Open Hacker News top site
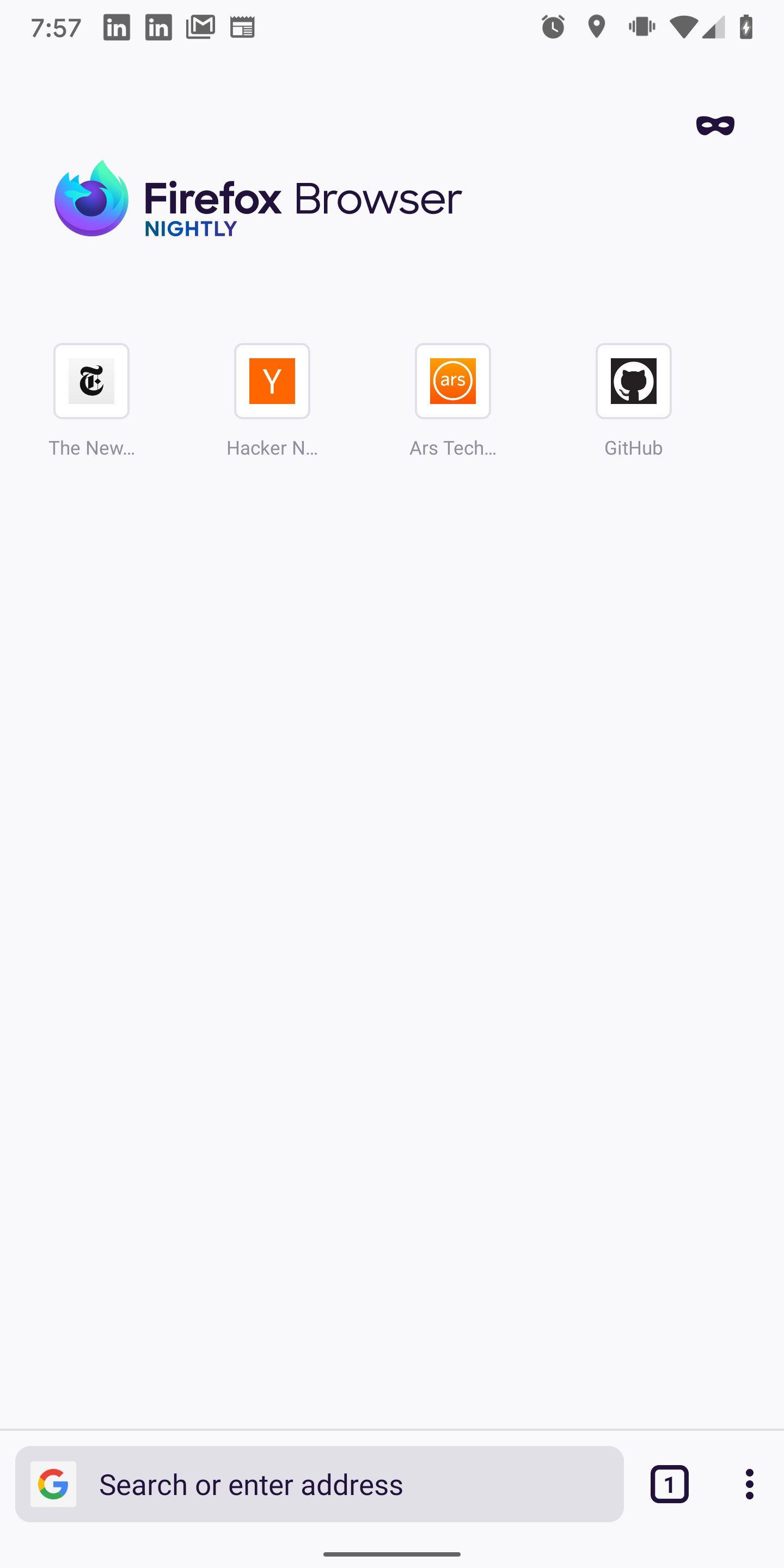 pyautogui.click(x=272, y=382)
